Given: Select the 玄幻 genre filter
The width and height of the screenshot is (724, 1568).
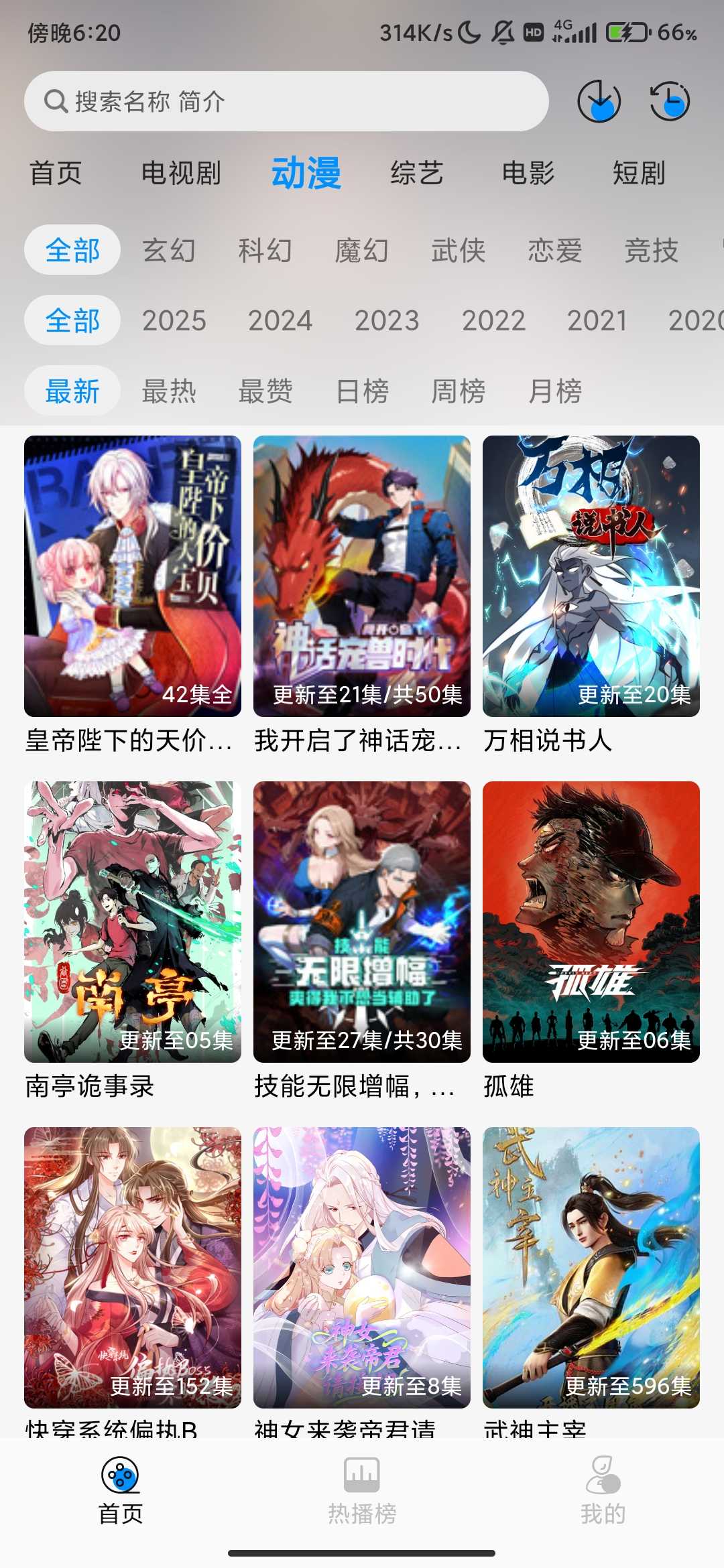Looking at the screenshot, I should [x=168, y=251].
